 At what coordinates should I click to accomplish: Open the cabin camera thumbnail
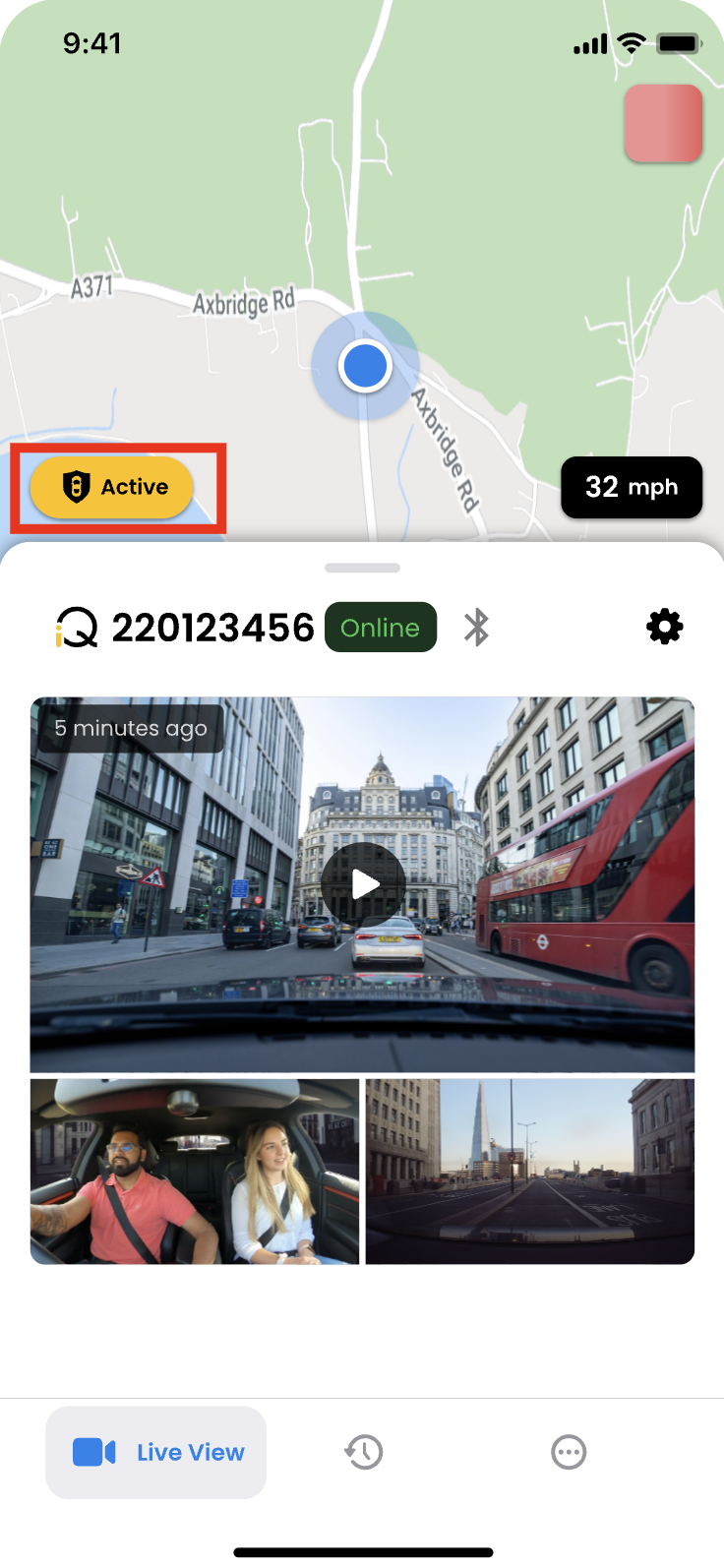point(195,1171)
